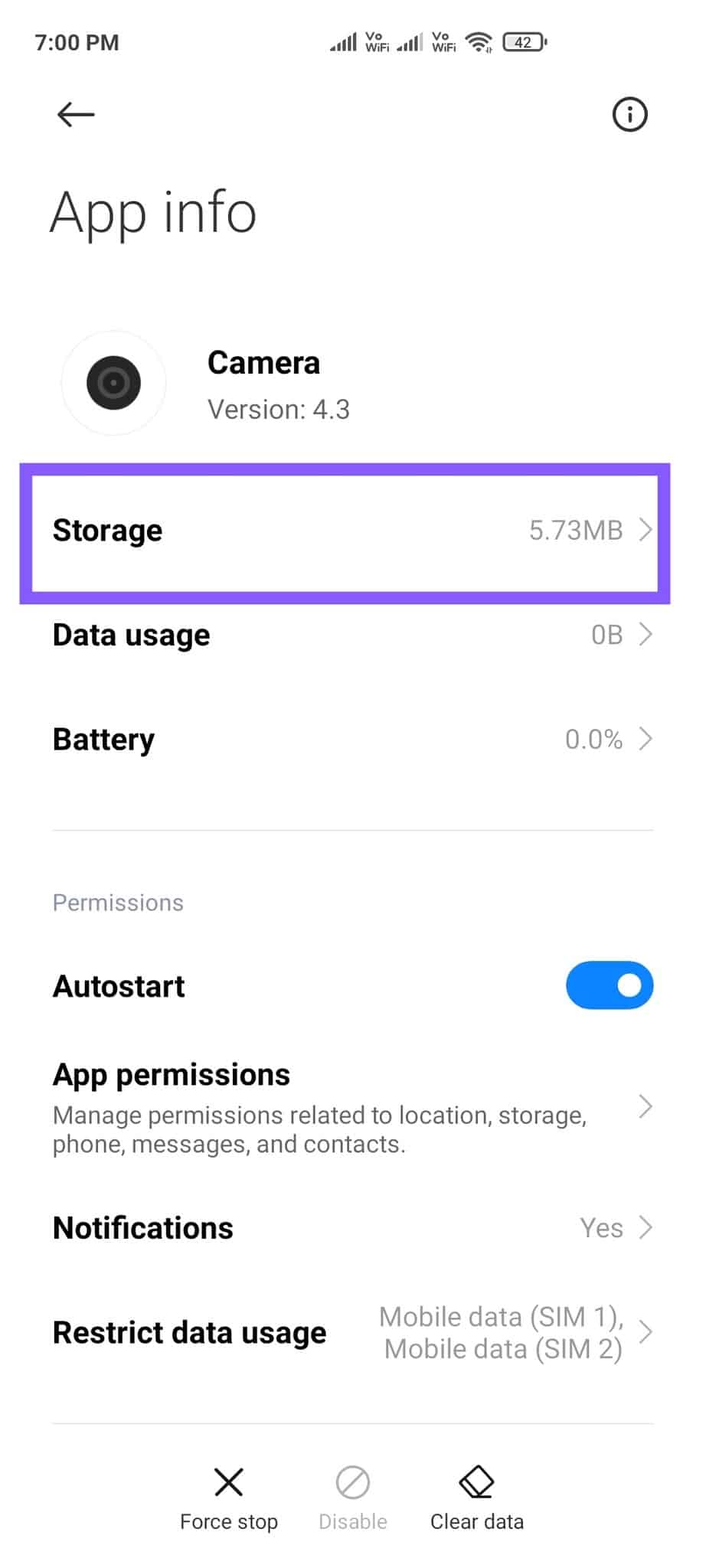The width and height of the screenshot is (706, 1568).
Task: Open Data usage settings
Action: tap(352, 635)
